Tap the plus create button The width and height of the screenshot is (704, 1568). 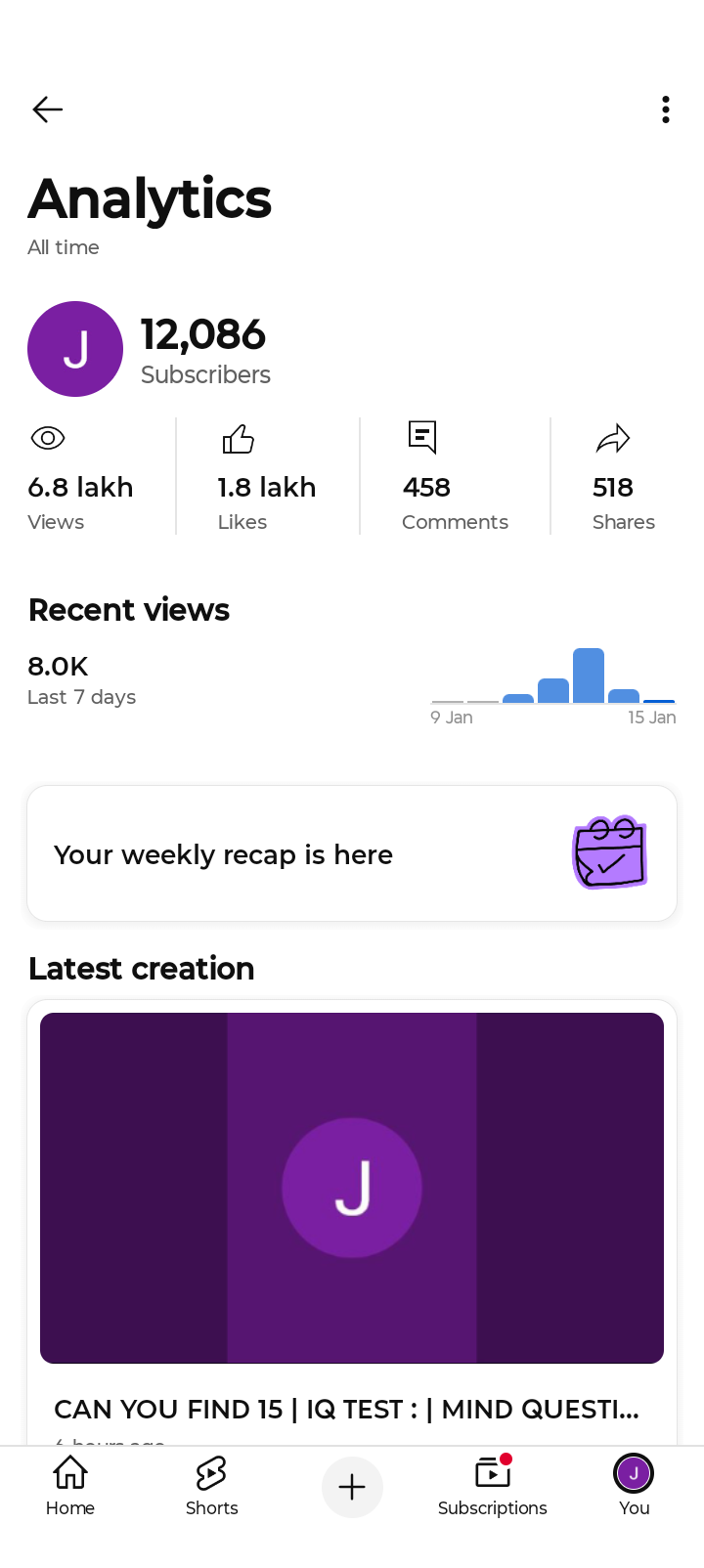coord(352,1487)
